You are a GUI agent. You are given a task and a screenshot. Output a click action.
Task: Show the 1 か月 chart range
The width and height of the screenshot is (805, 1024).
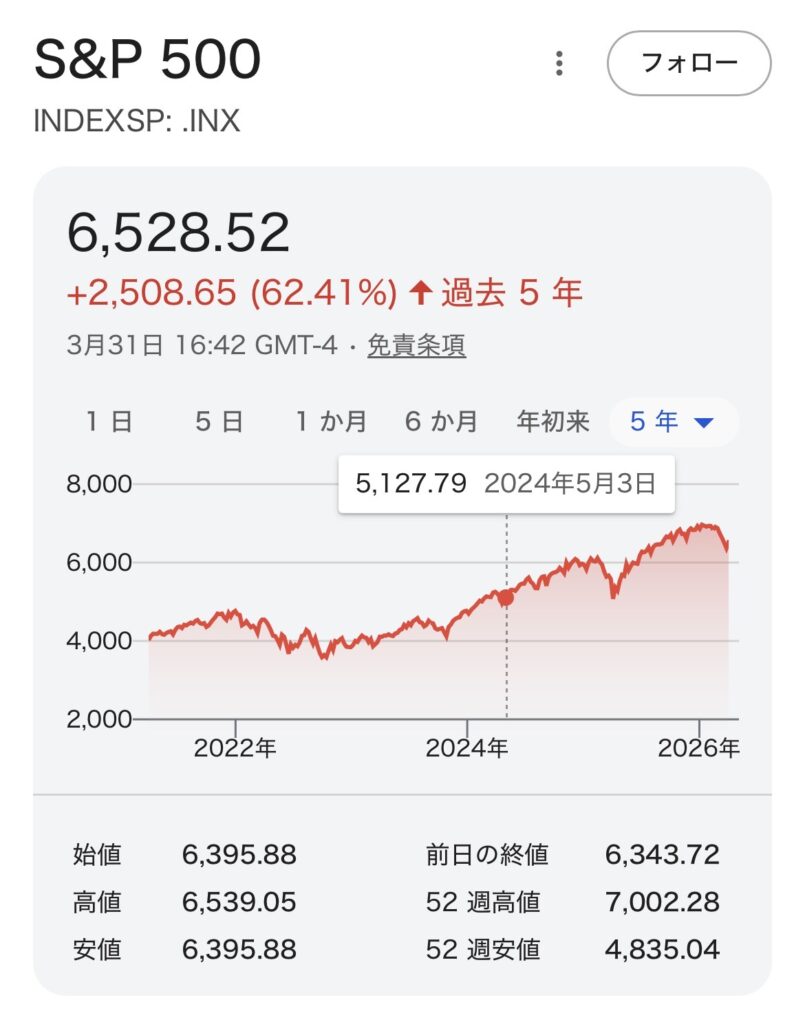click(x=330, y=422)
